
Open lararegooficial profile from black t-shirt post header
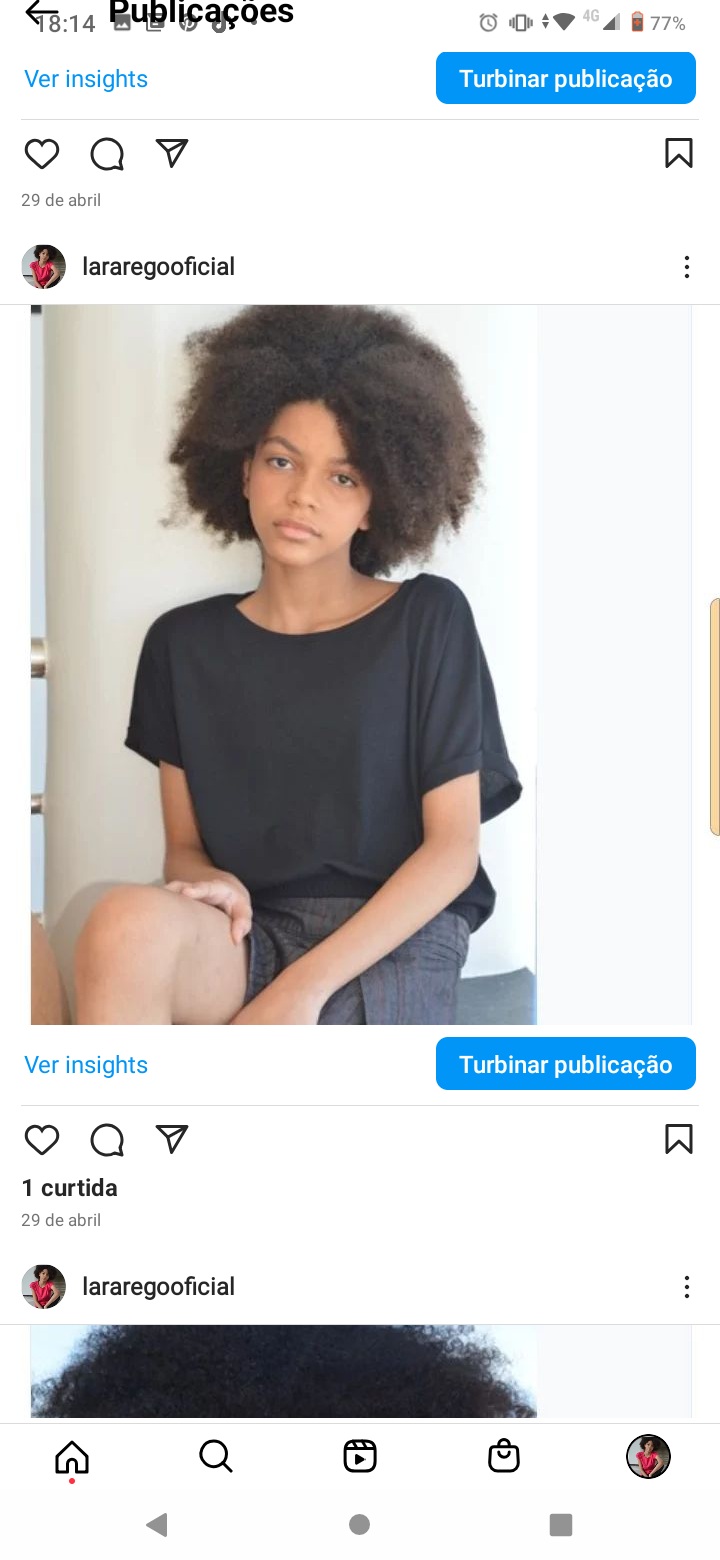(158, 267)
